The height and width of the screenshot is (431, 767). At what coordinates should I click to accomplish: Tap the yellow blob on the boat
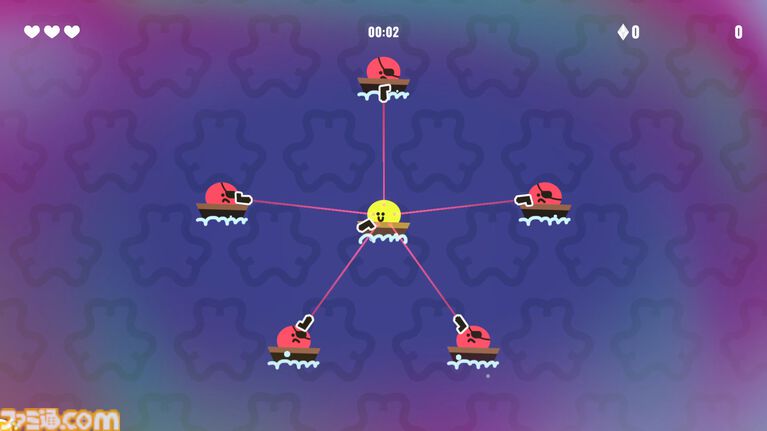click(x=383, y=213)
